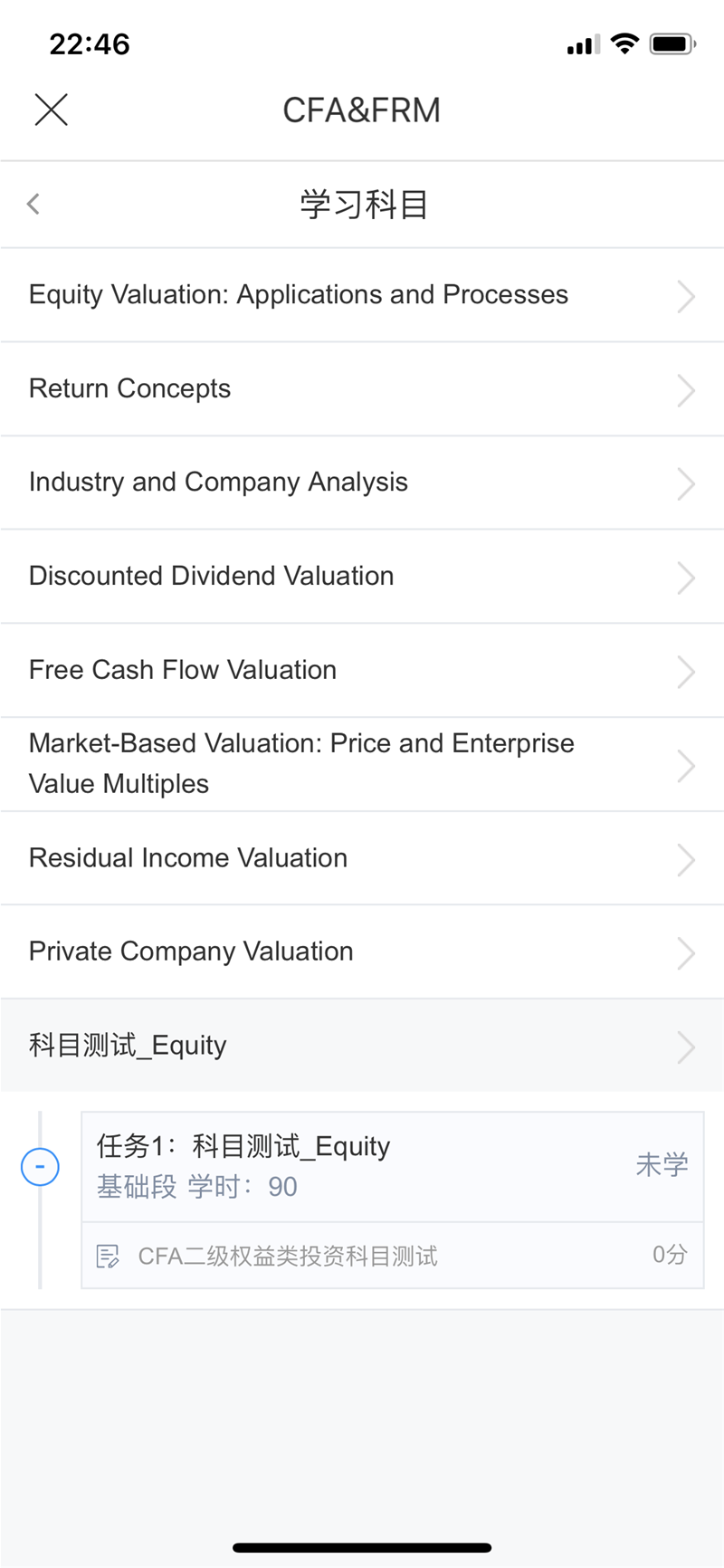Go back from 学习科目
The width and height of the screenshot is (724, 1568).
(x=33, y=204)
